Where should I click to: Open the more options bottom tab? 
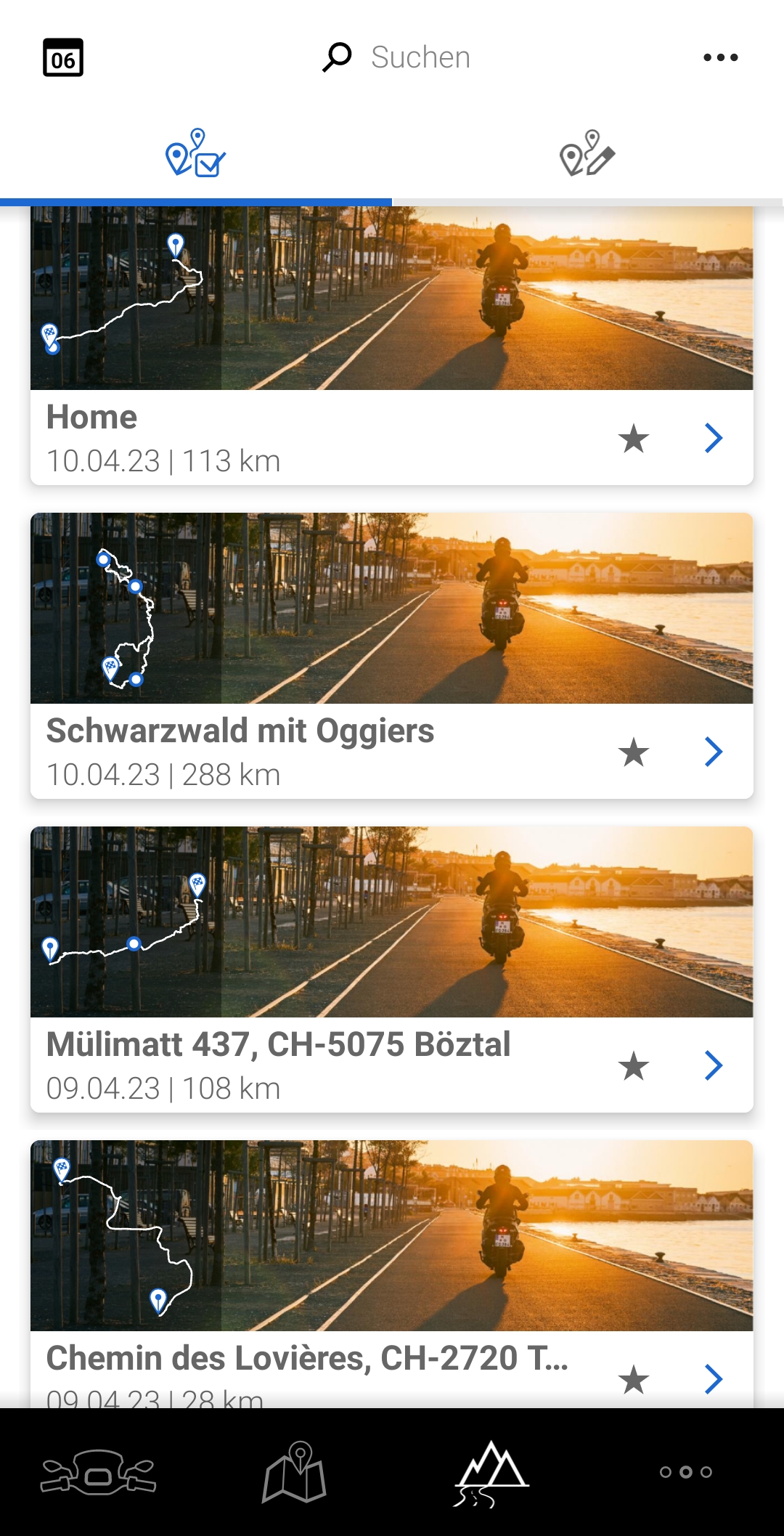point(685,1473)
